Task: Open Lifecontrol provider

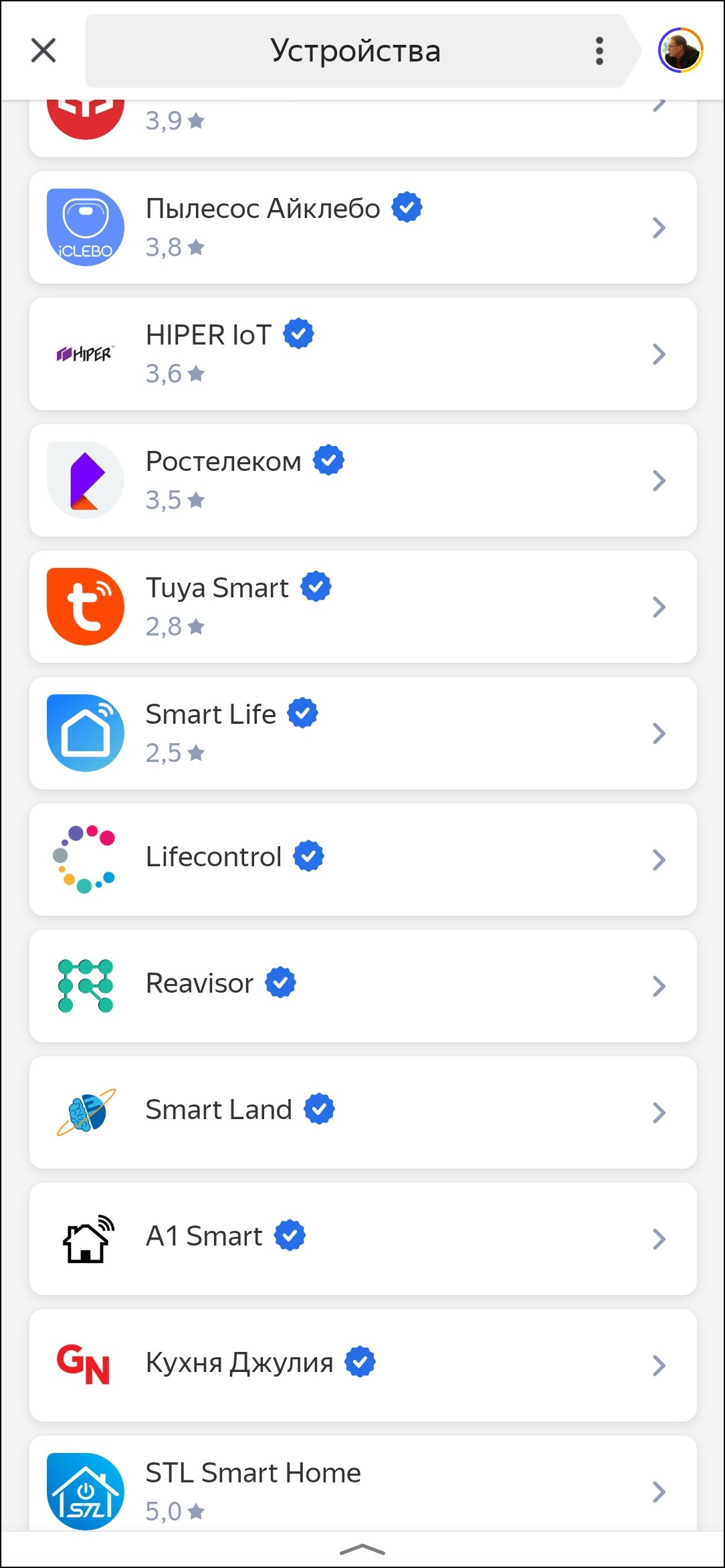Action: [x=362, y=860]
